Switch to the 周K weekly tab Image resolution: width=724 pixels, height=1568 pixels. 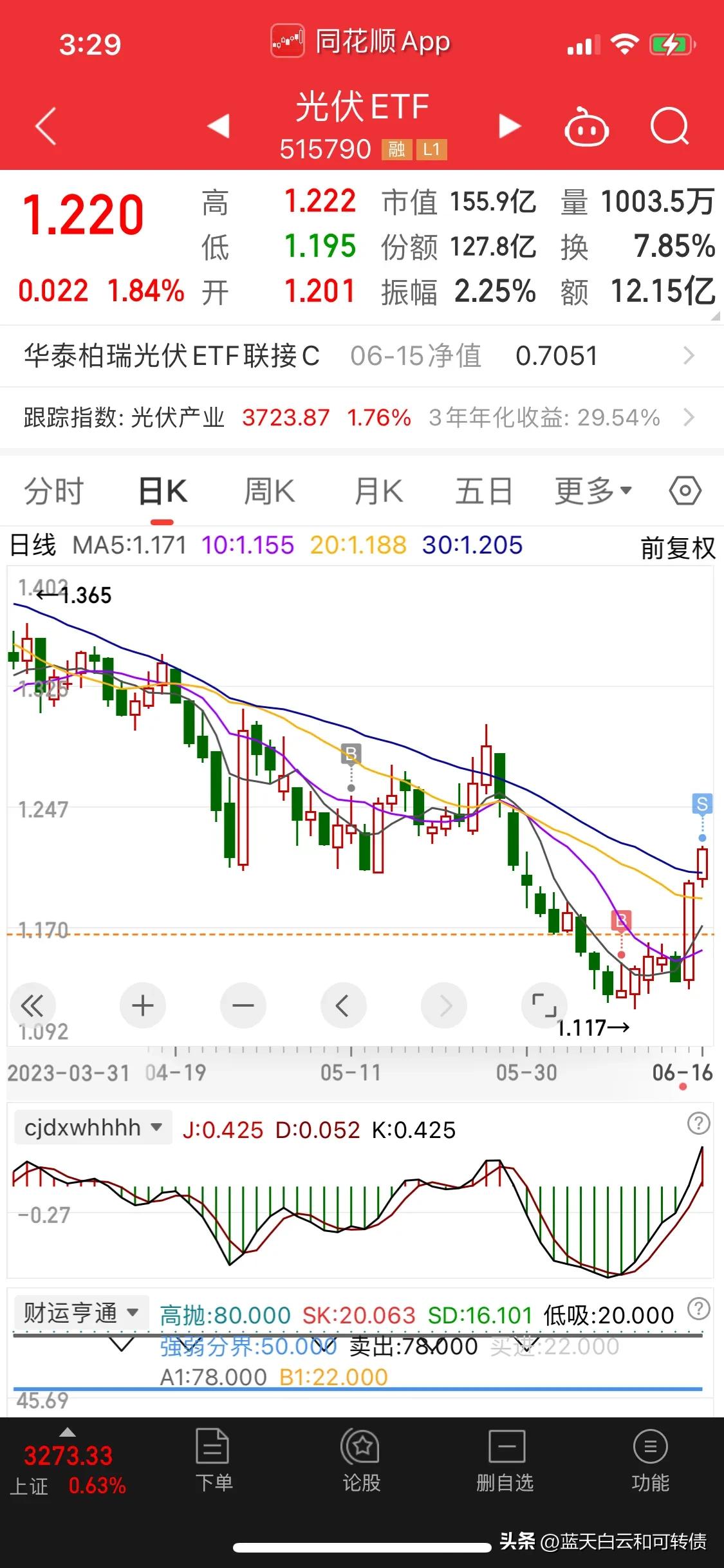pos(268,490)
